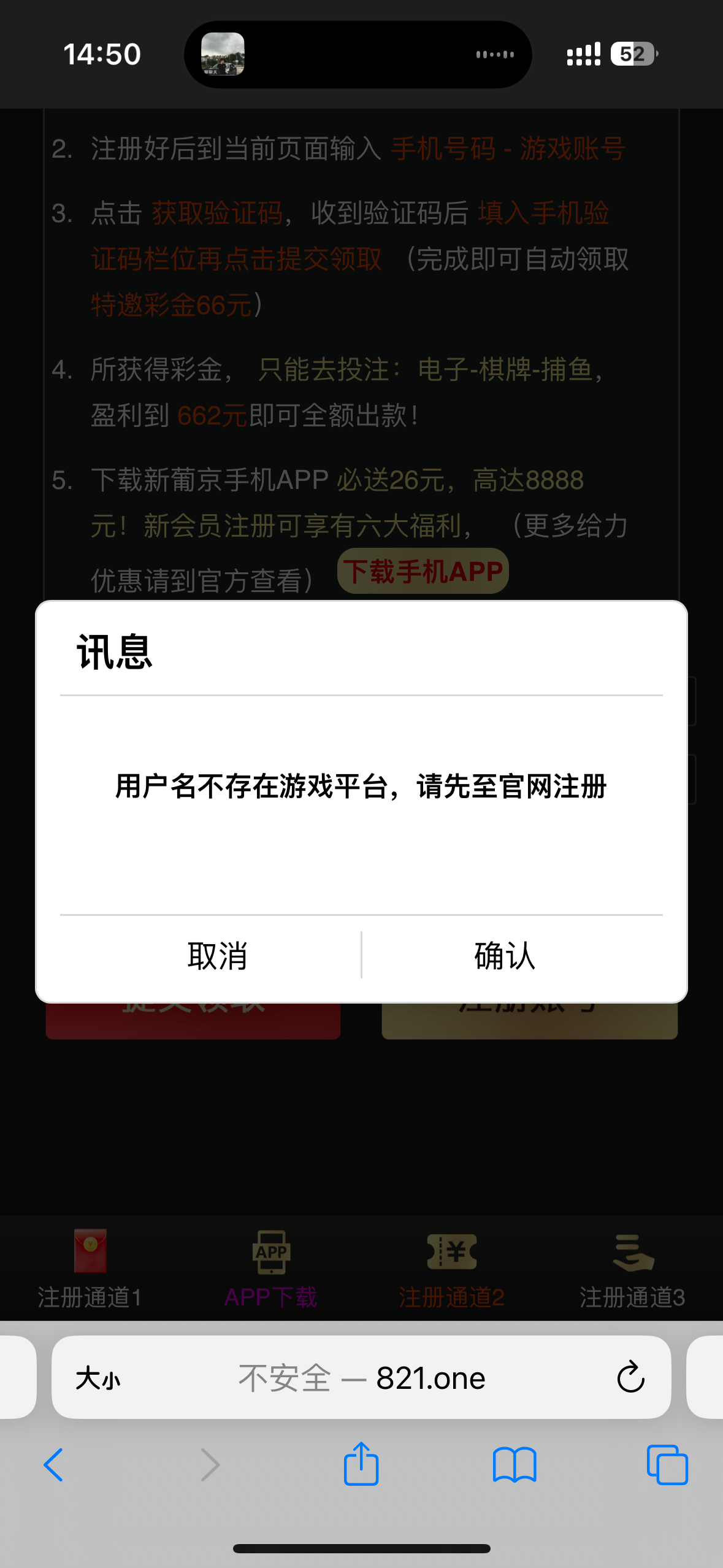Screen dimensions: 723x1568
Task: Show all open Safari tabs
Action: [667, 1465]
